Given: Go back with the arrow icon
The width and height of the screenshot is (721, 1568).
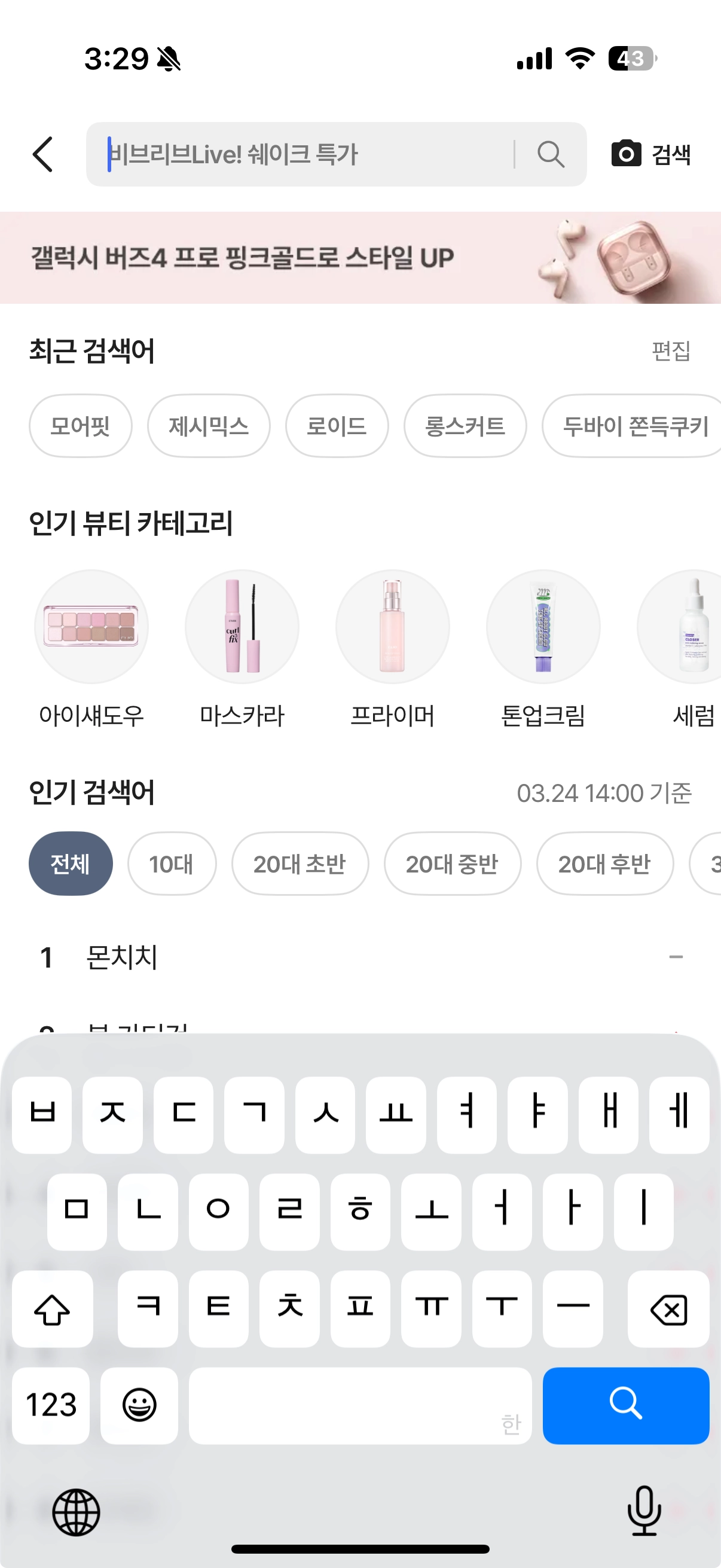Looking at the screenshot, I should tap(42, 154).
